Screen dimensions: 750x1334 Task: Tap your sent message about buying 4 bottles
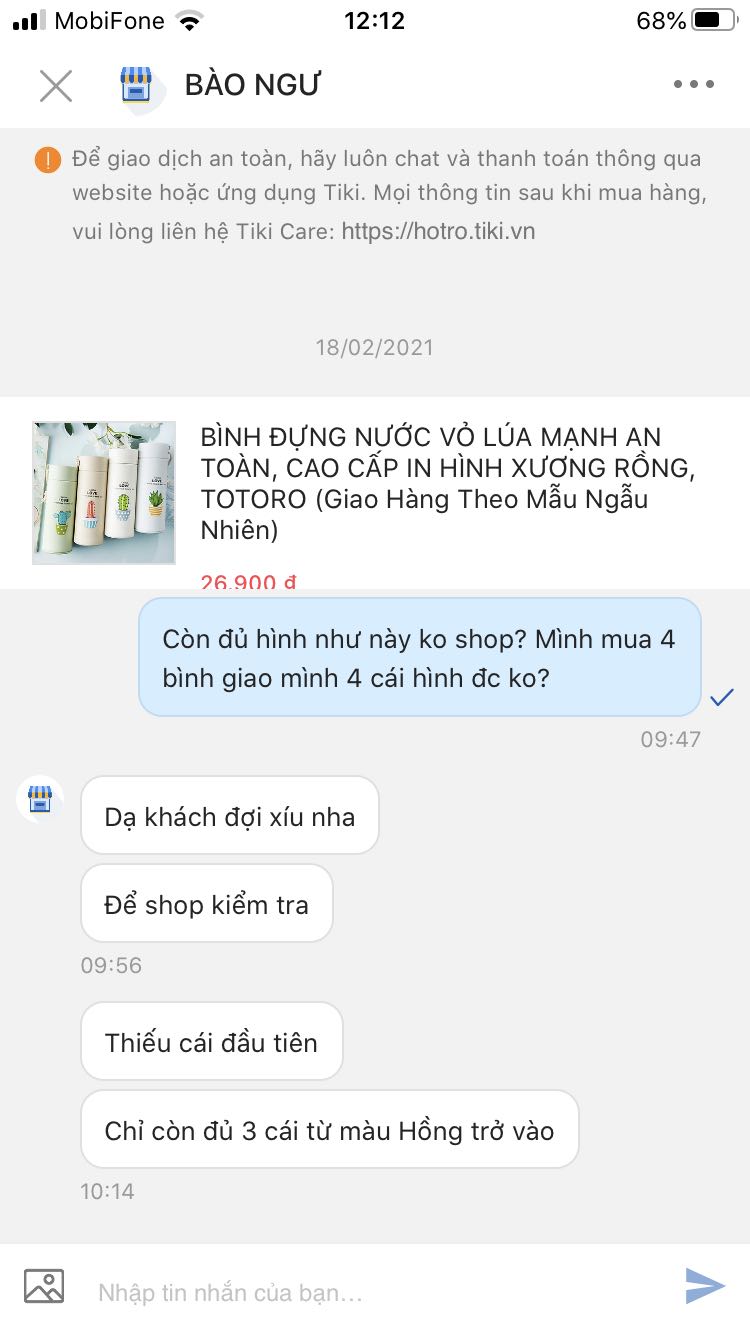click(419, 657)
